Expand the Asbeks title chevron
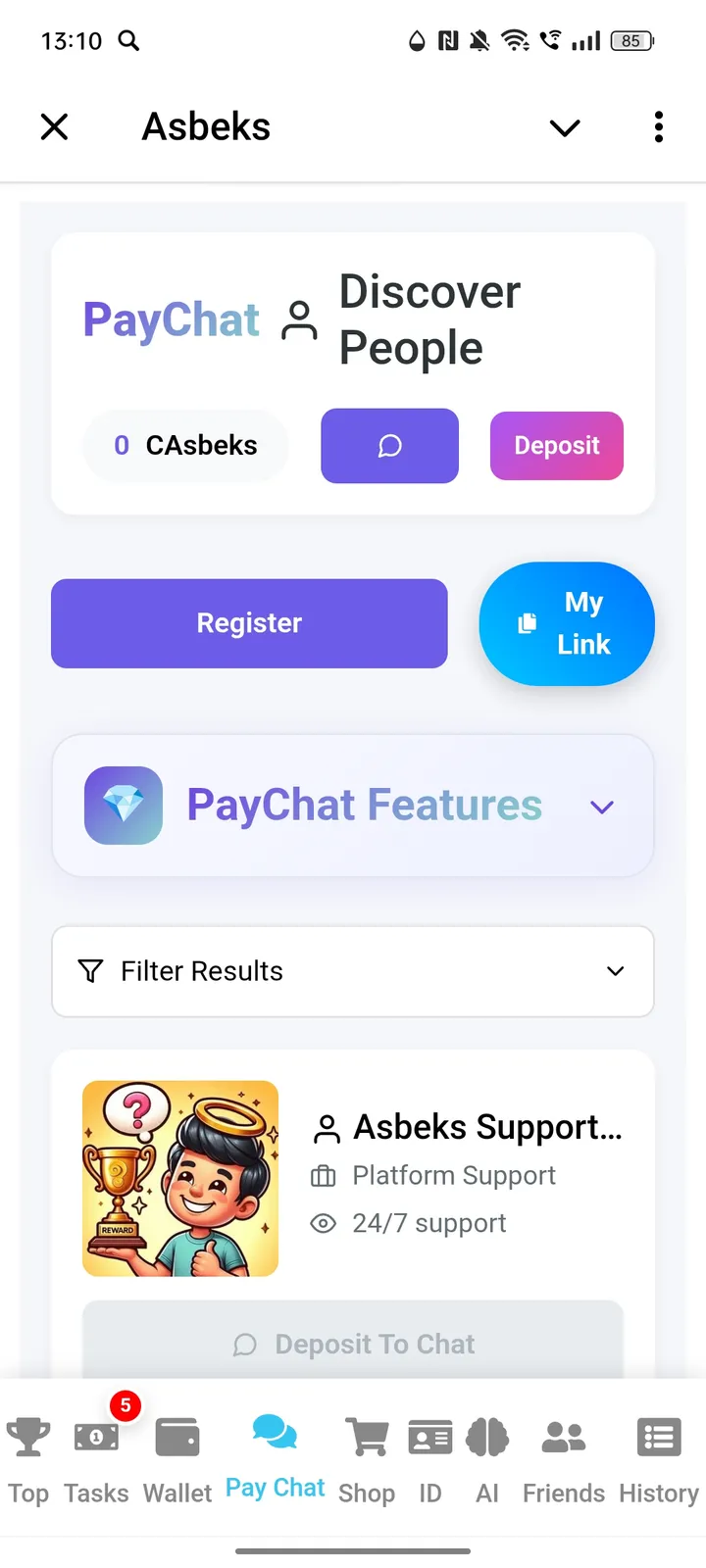706x1568 pixels. [564, 127]
